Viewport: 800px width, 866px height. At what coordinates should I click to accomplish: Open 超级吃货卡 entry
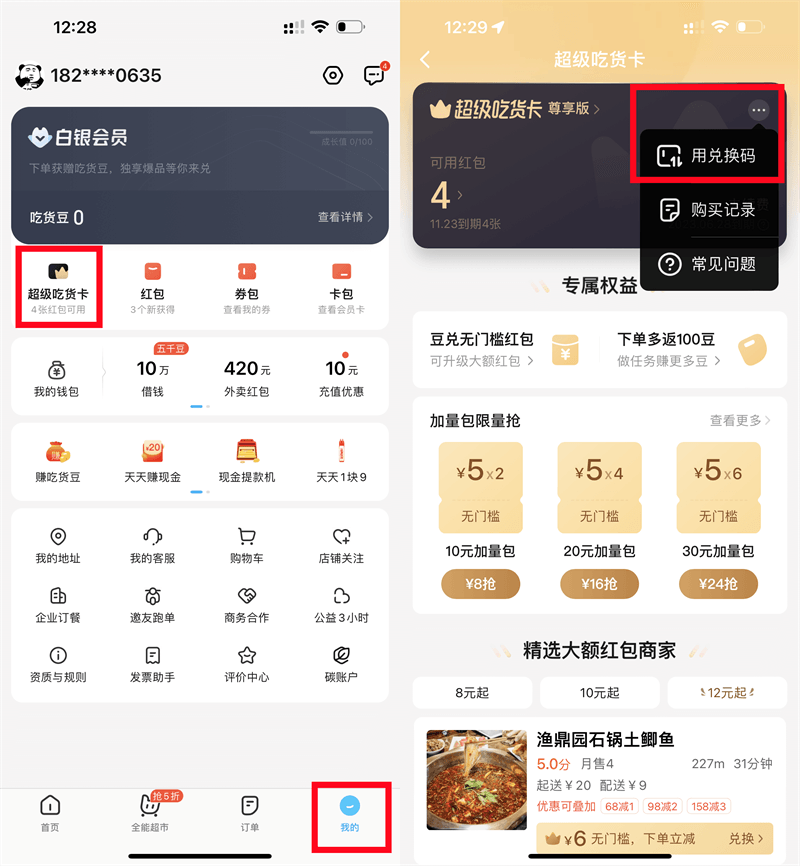coord(58,287)
